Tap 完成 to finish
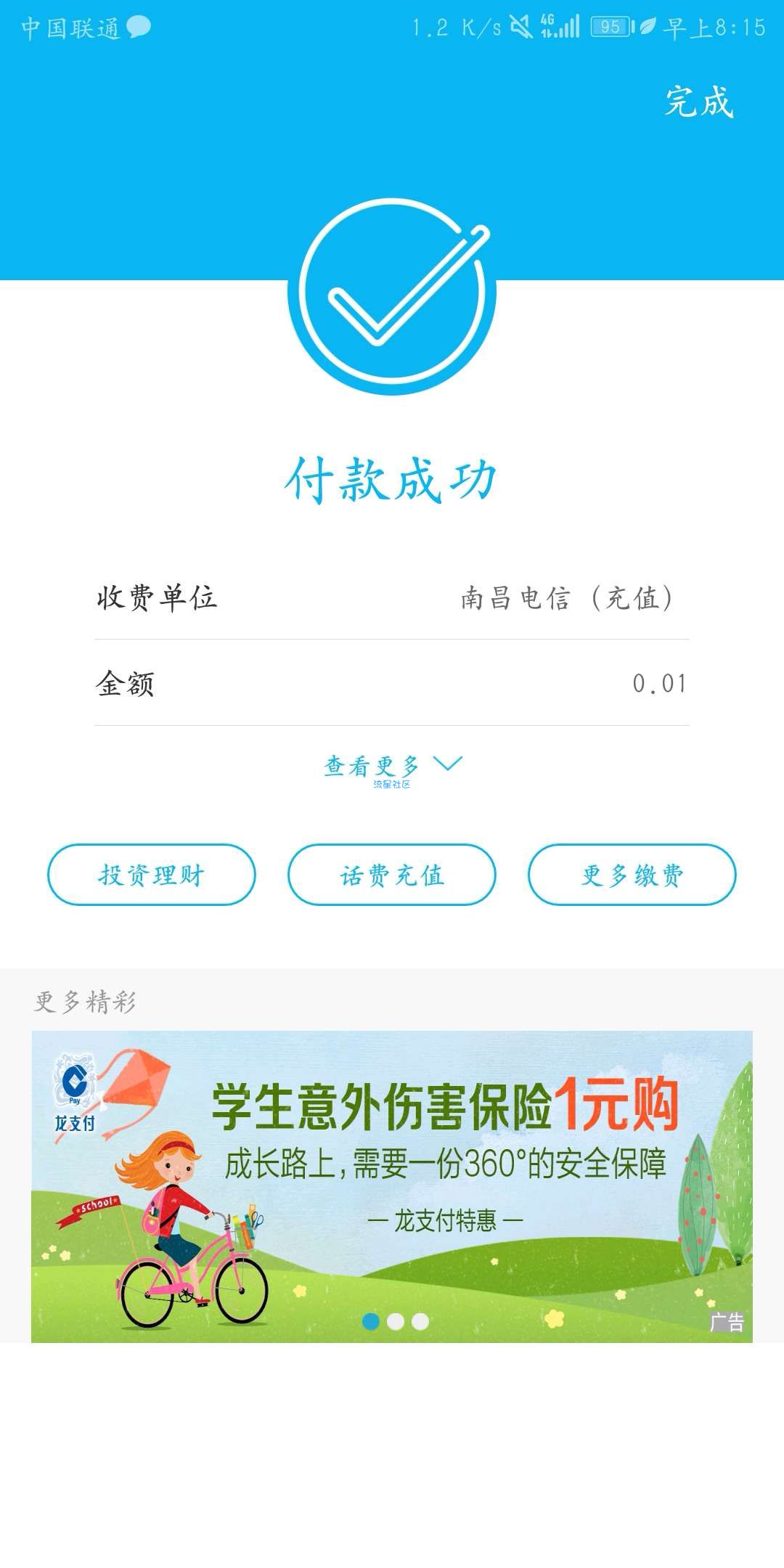This screenshot has width=784, height=1568. click(698, 102)
